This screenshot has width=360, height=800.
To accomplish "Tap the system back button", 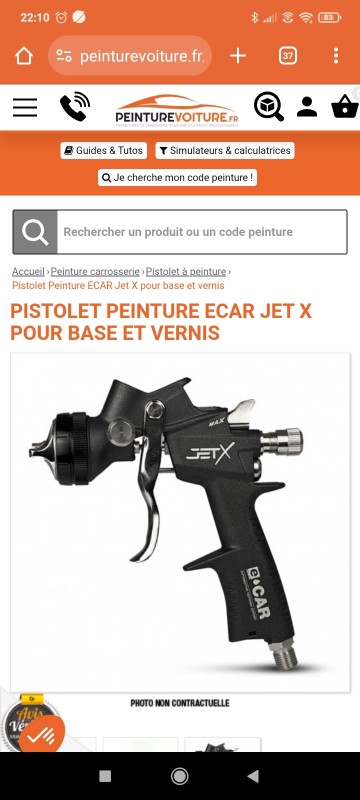I will (x=253, y=776).
